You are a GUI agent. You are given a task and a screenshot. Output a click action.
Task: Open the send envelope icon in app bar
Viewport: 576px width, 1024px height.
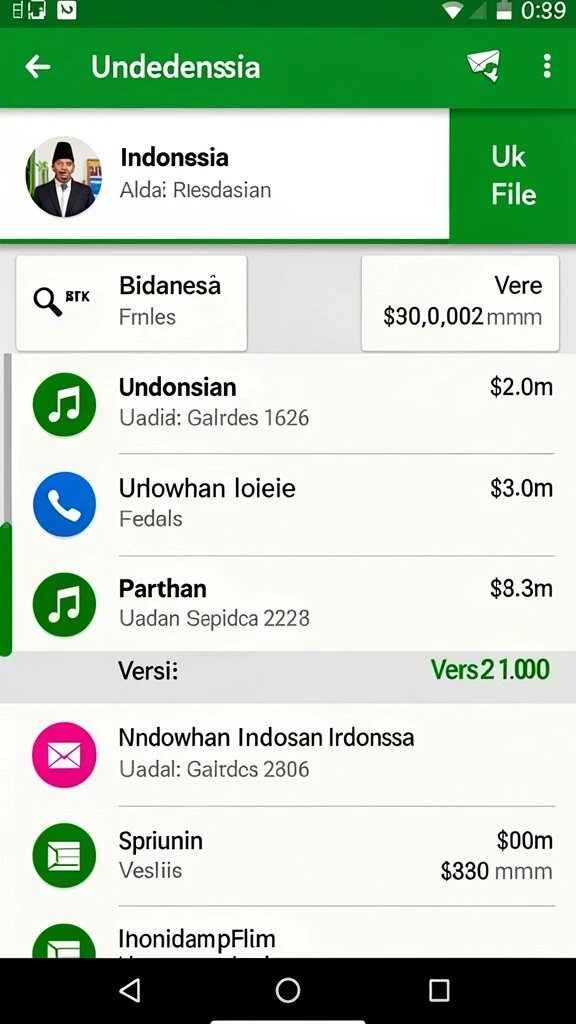483,67
